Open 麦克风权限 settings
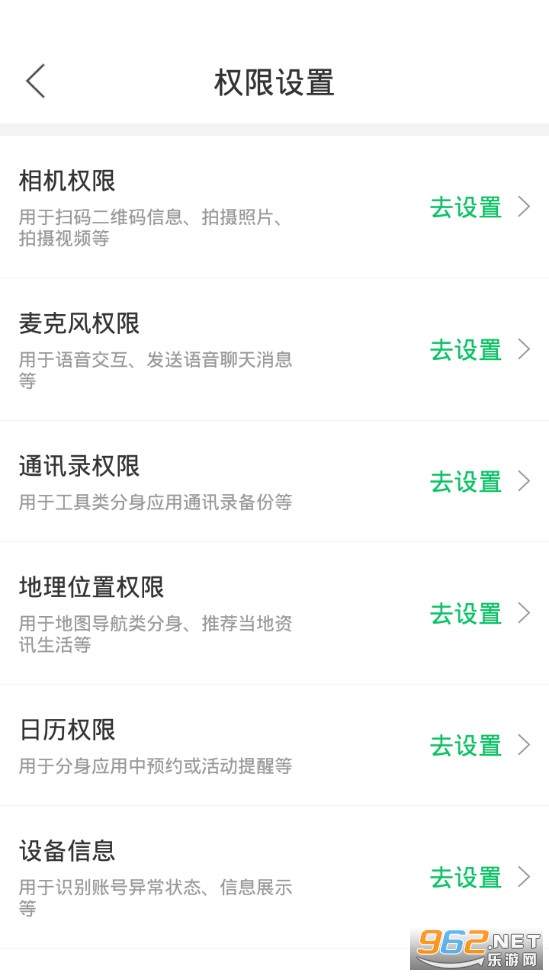Image resolution: width=549 pixels, height=976 pixels. [274, 350]
